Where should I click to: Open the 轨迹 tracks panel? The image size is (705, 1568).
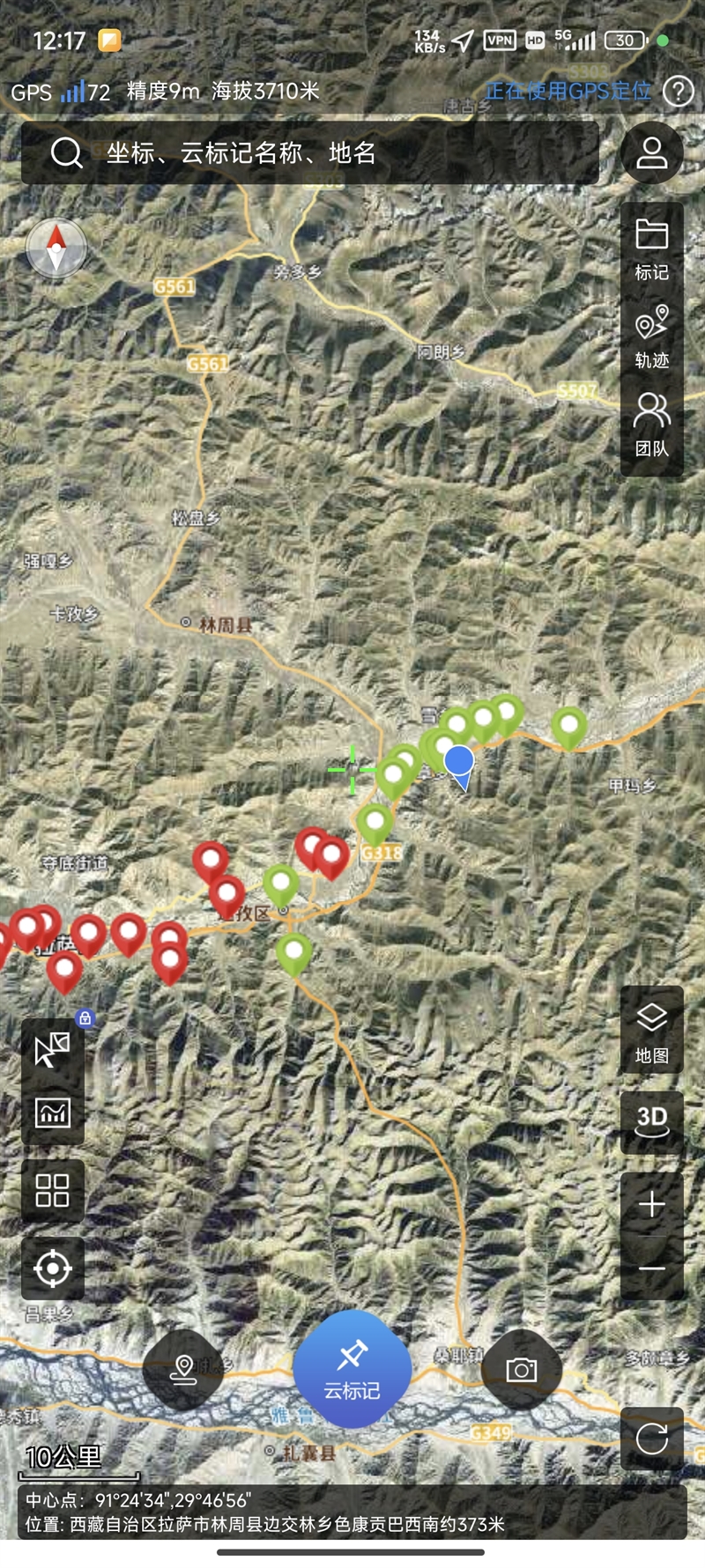[651, 337]
